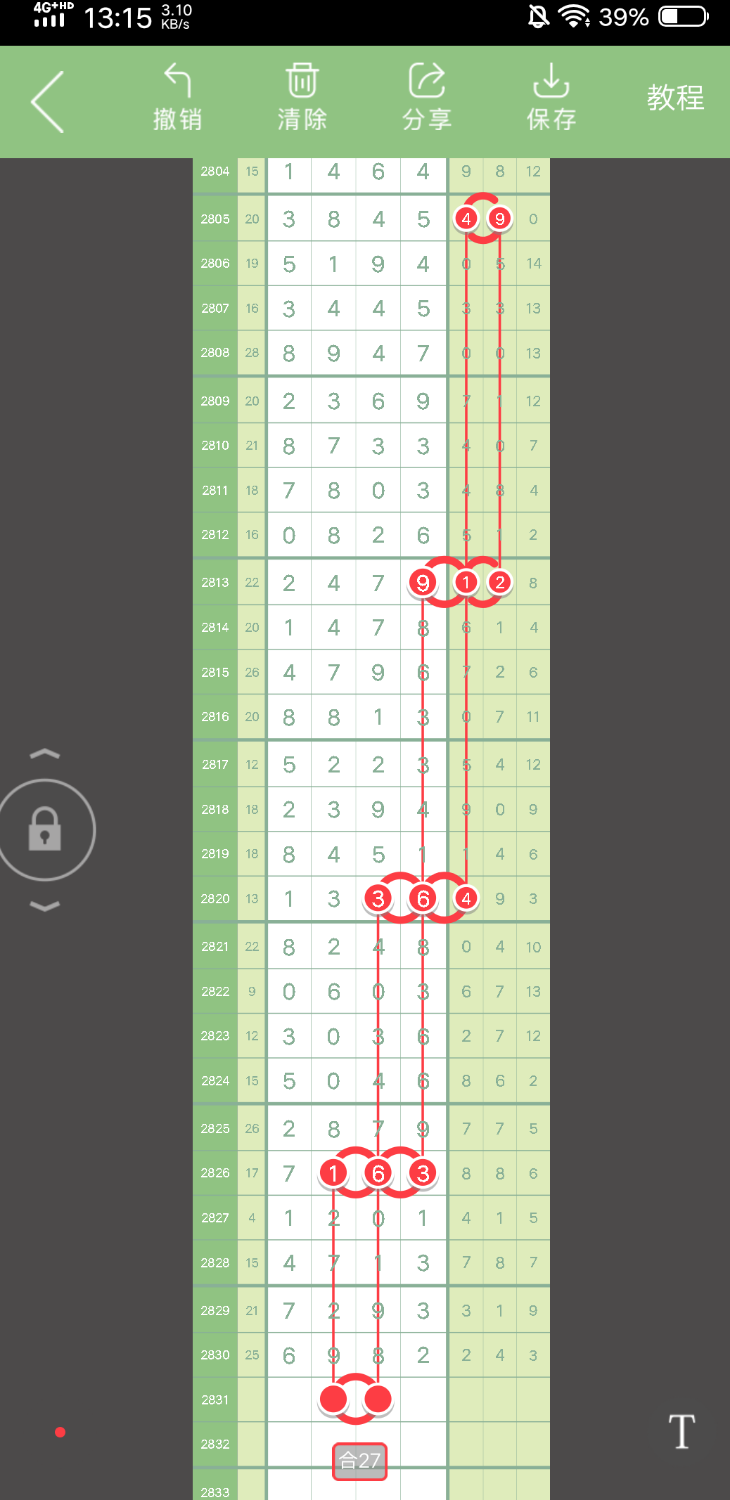The width and height of the screenshot is (730, 1500).
Task: Toggle the lock button
Action: coord(45,829)
